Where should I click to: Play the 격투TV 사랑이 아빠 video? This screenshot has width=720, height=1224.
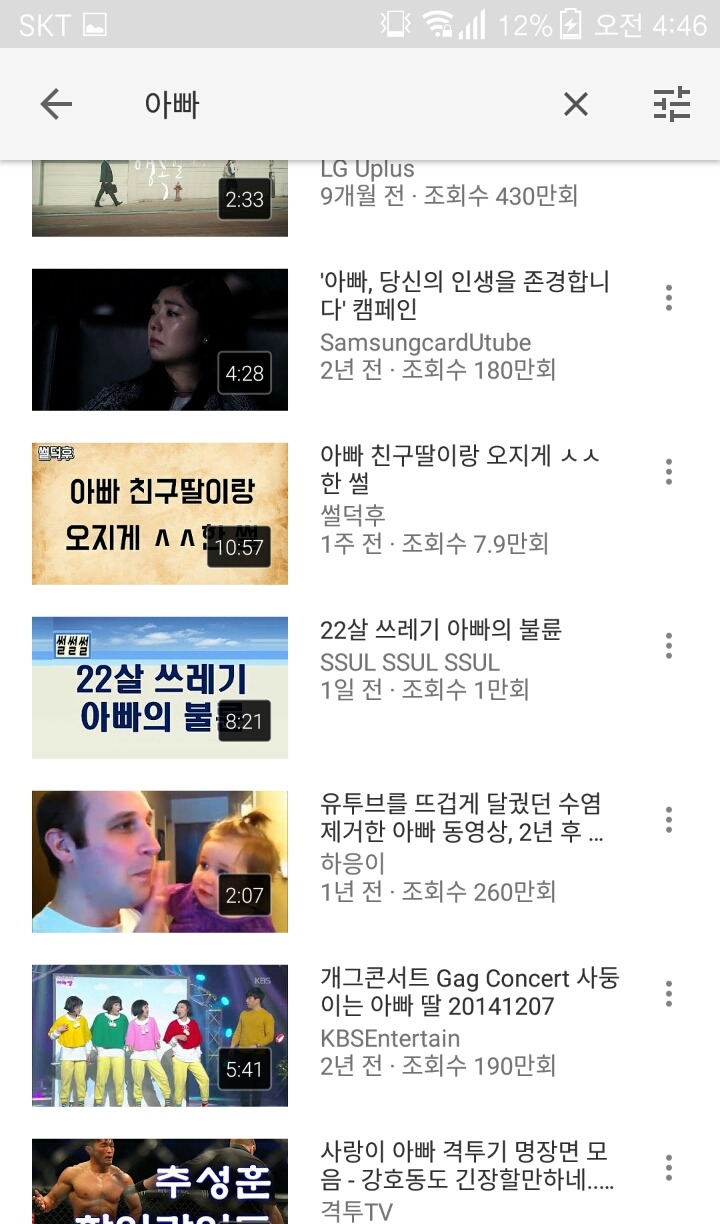coord(160,1181)
